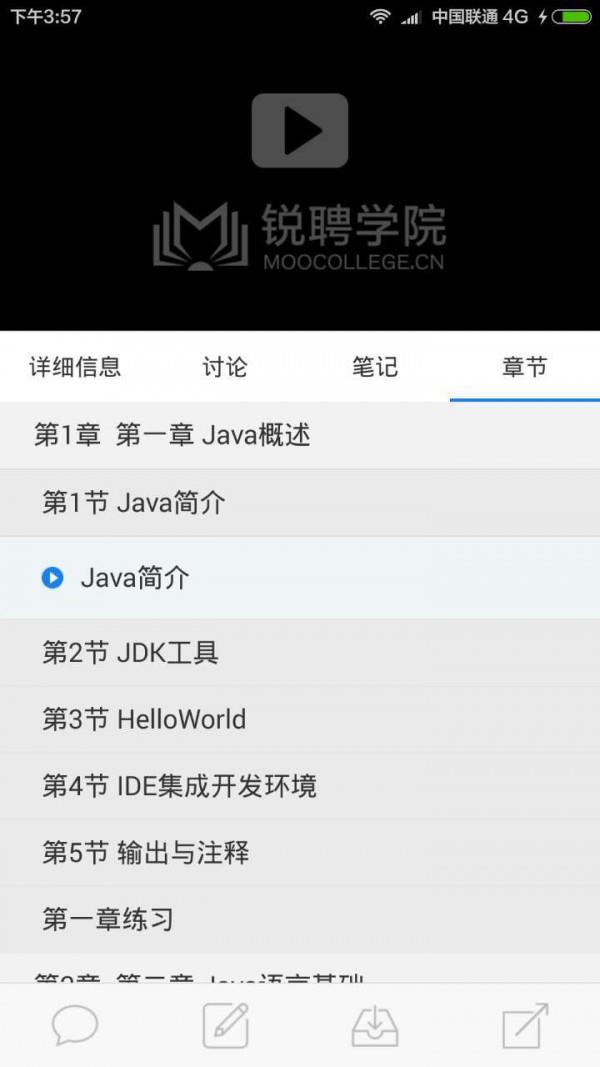Open 第2节 JDK工具
Screen dimensions: 600x1067
coord(300,653)
